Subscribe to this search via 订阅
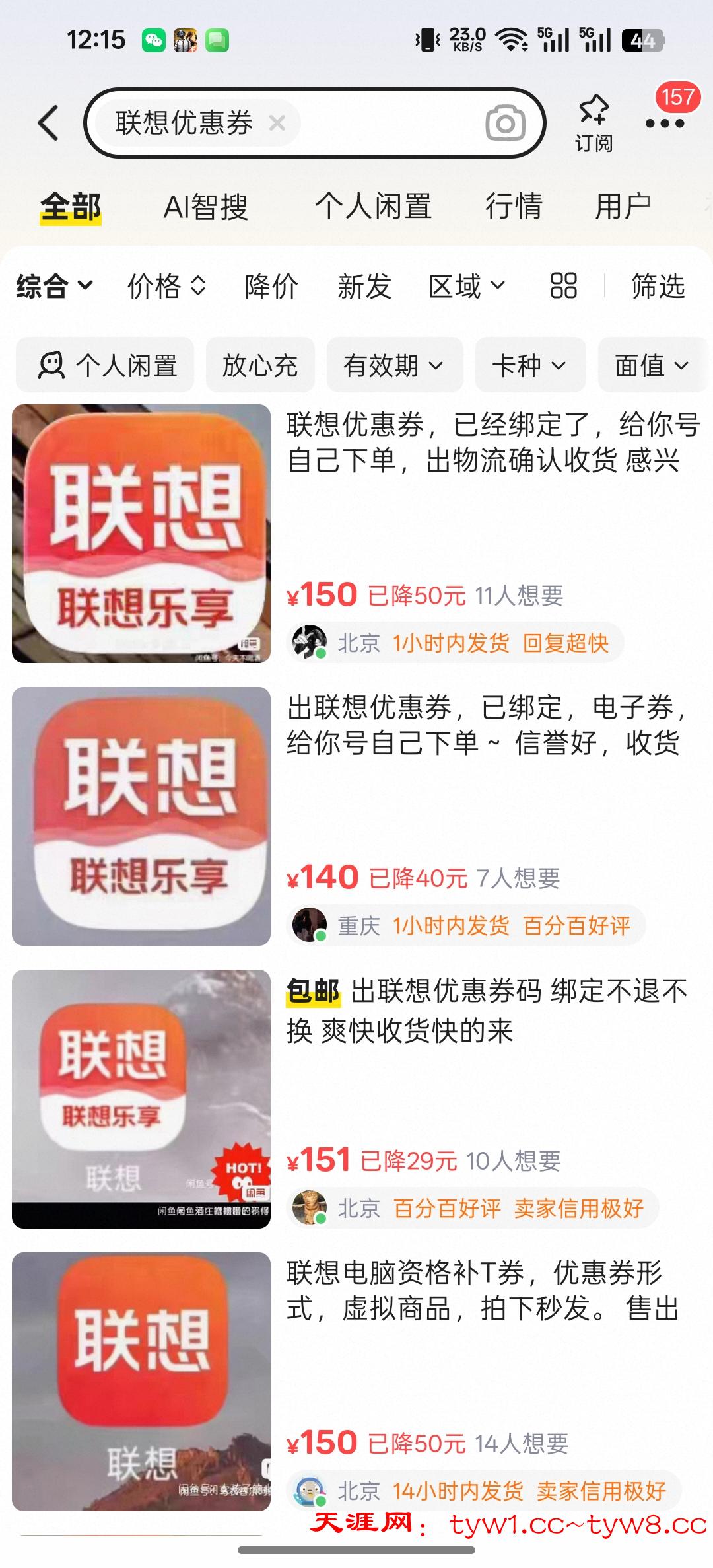The height and width of the screenshot is (1568, 713). tap(593, 124)
